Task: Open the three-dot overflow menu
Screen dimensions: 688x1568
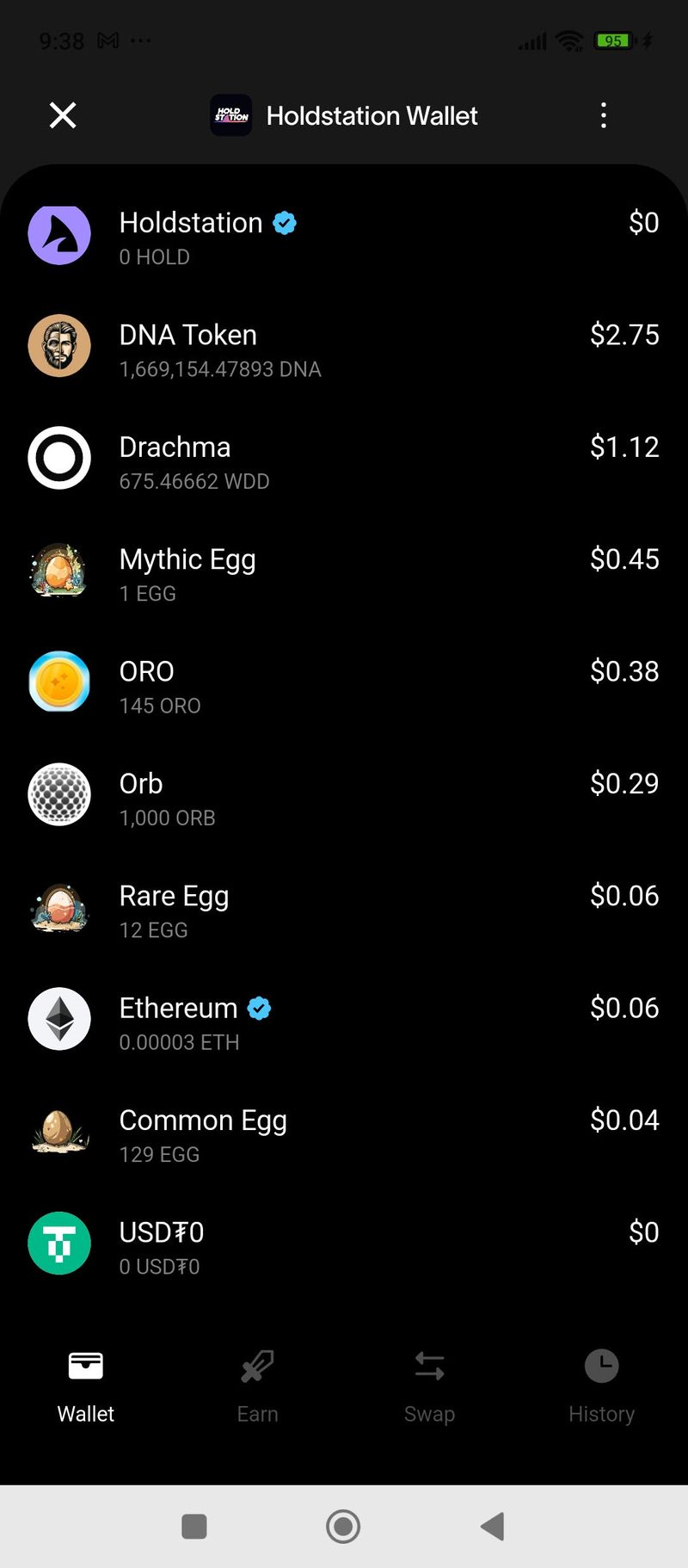Action: (604, 115)
